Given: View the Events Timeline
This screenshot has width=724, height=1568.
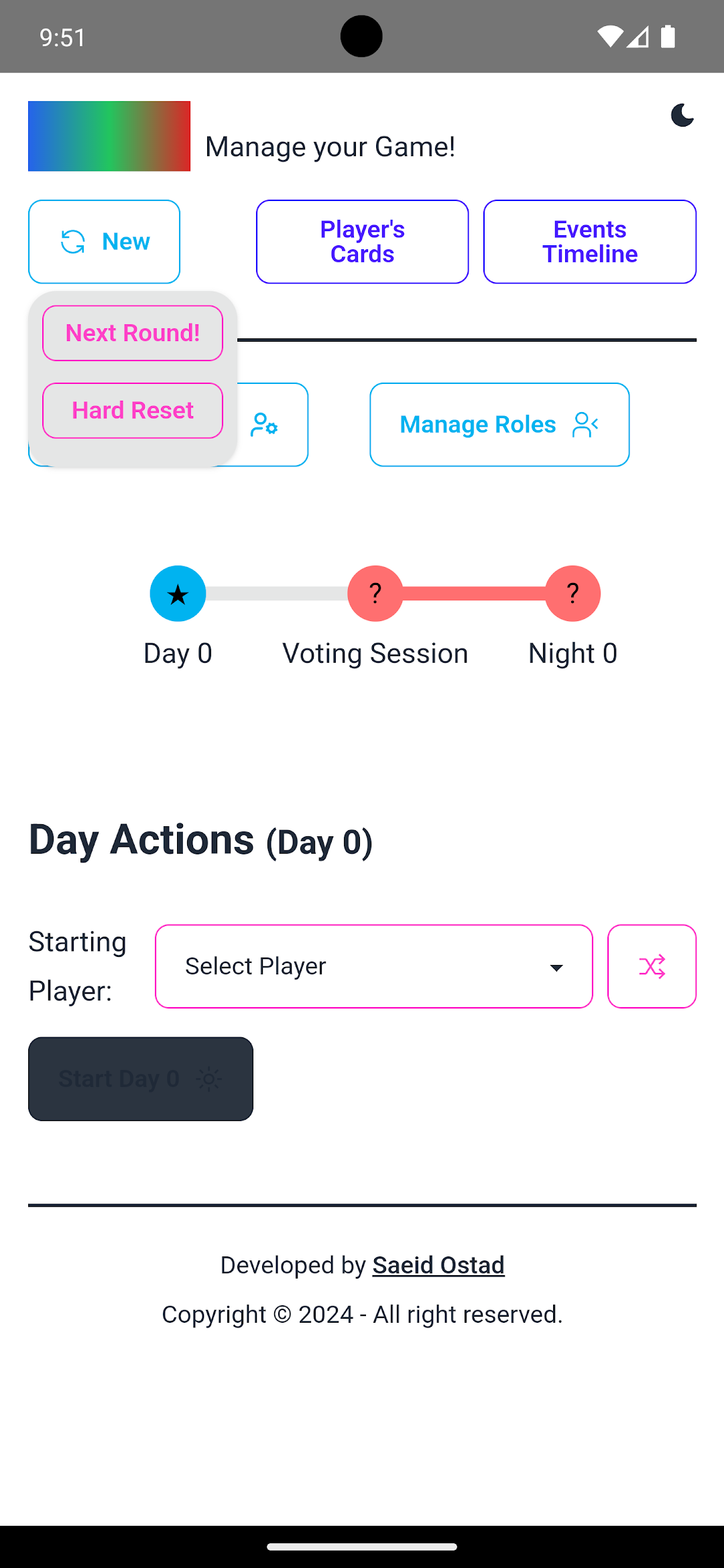Looking at the screenshot, I should point(590,242).
